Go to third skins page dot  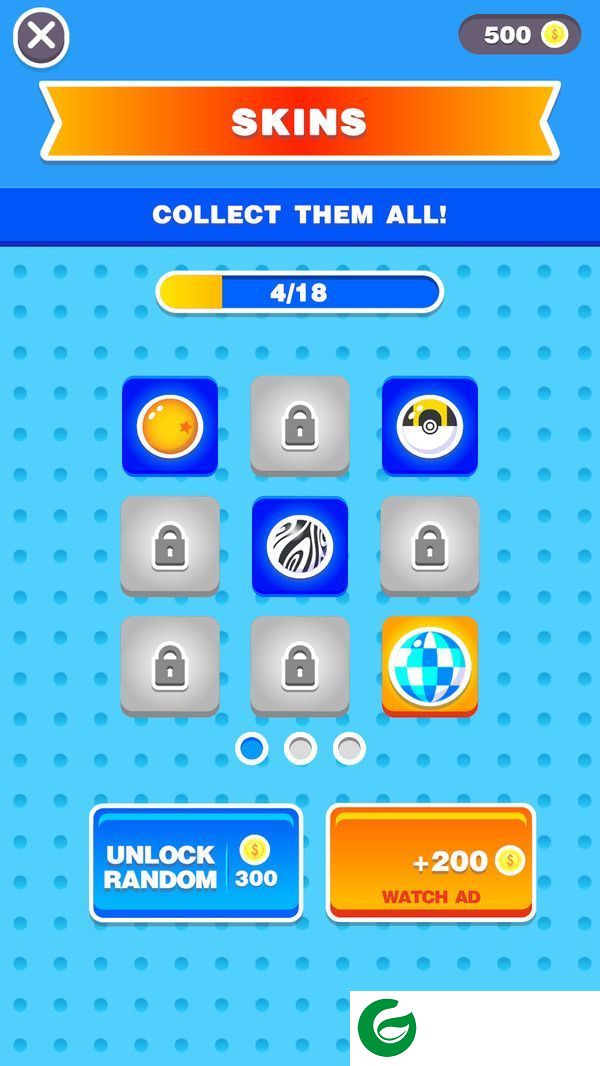click(x=349, y=748)
